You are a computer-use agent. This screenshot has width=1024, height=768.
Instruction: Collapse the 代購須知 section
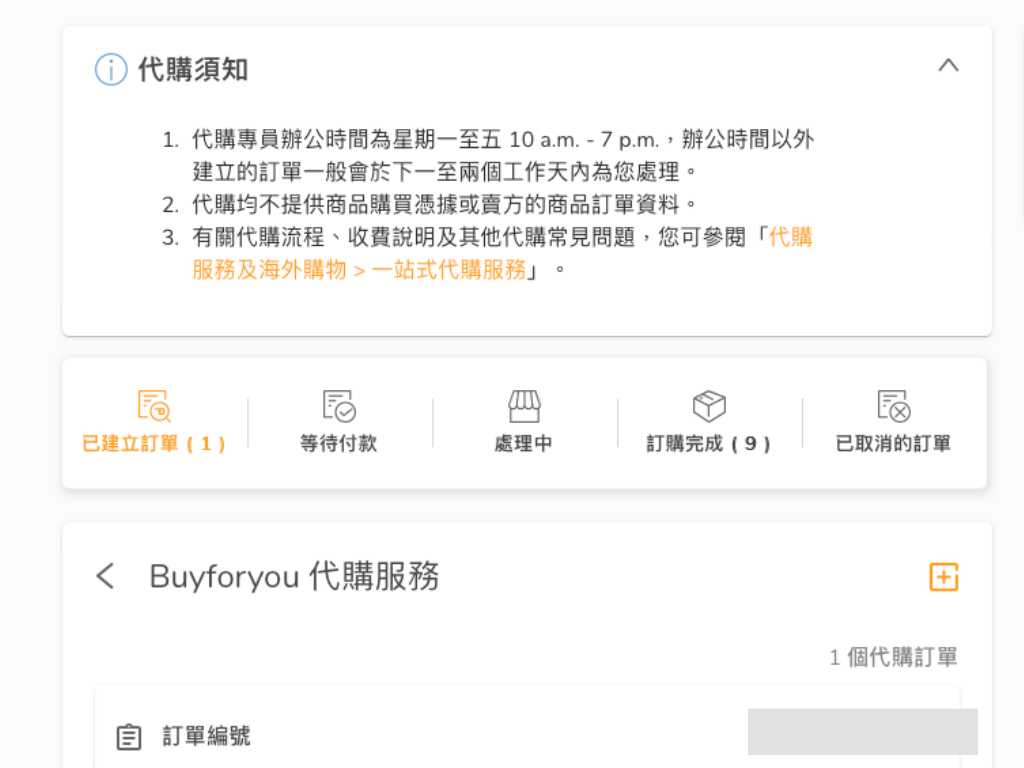(x=948, y=66)
